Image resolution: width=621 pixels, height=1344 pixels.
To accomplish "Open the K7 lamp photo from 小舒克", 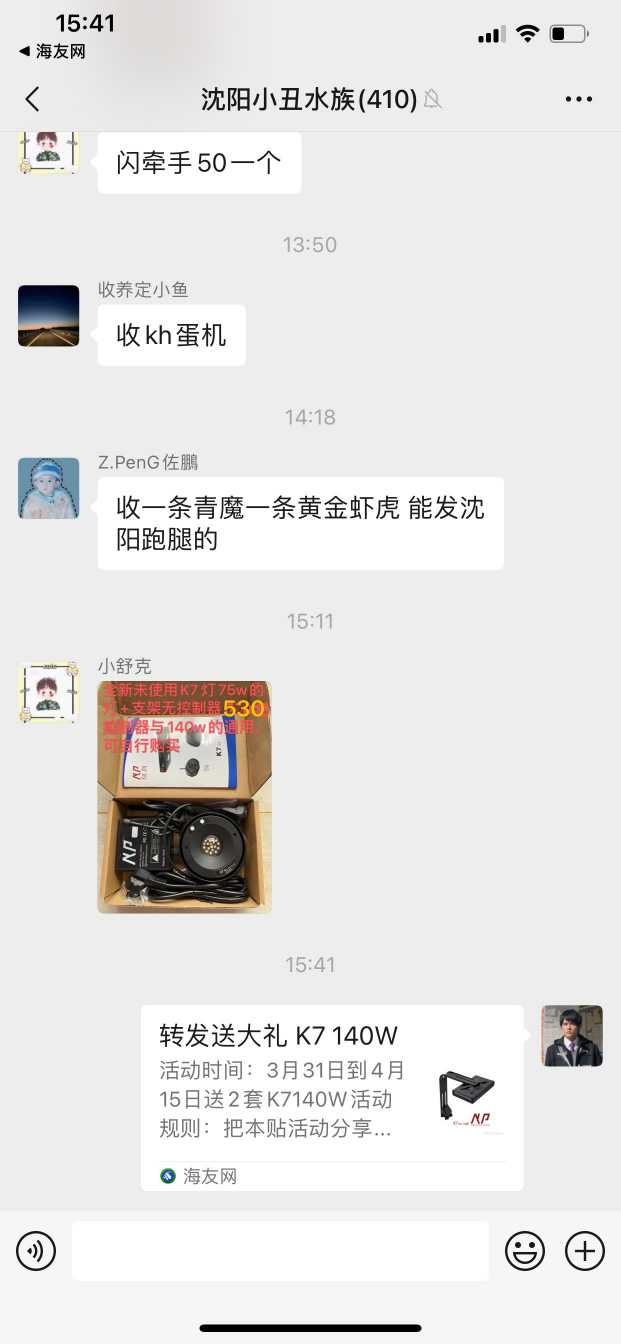I will (x=184, y=797).
